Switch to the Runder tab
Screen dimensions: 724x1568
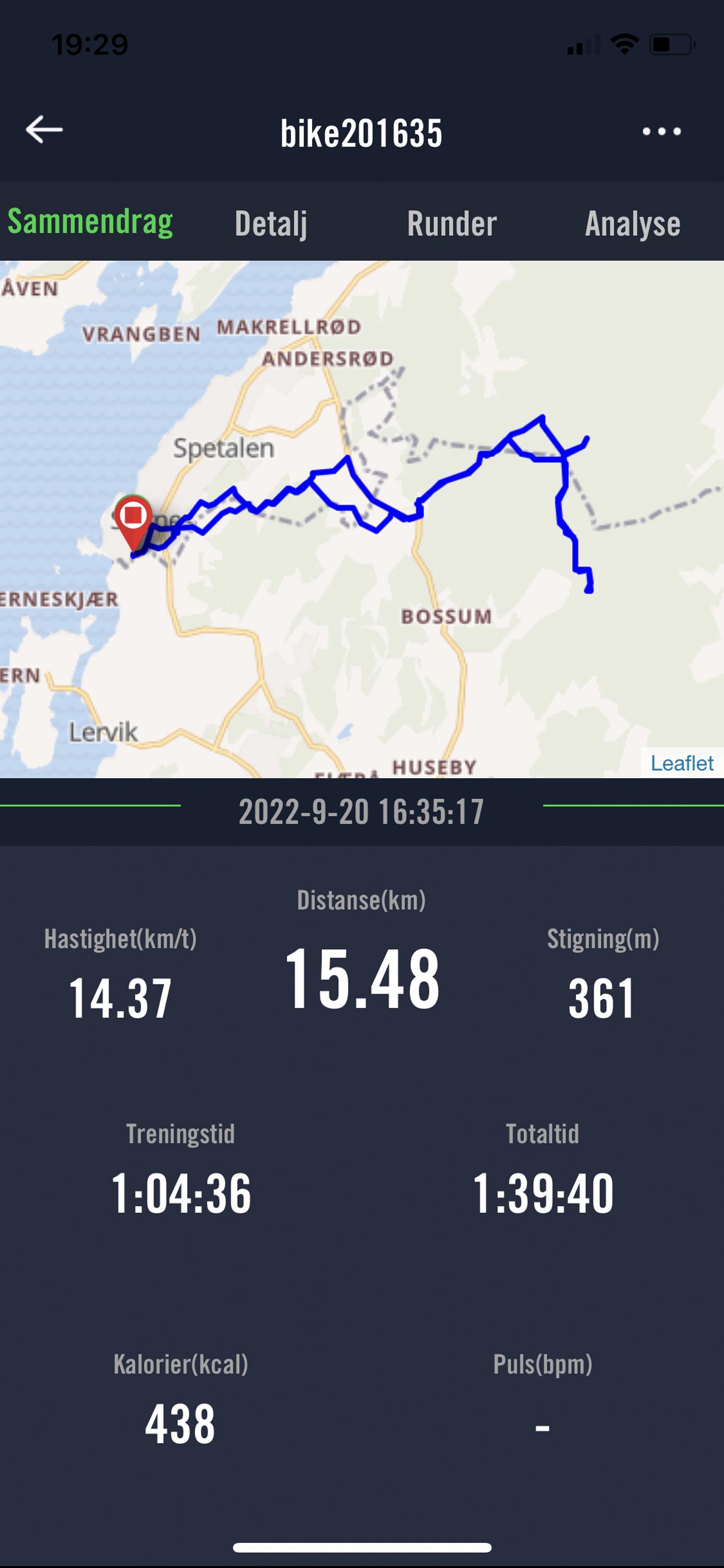[x=451, y=223]
